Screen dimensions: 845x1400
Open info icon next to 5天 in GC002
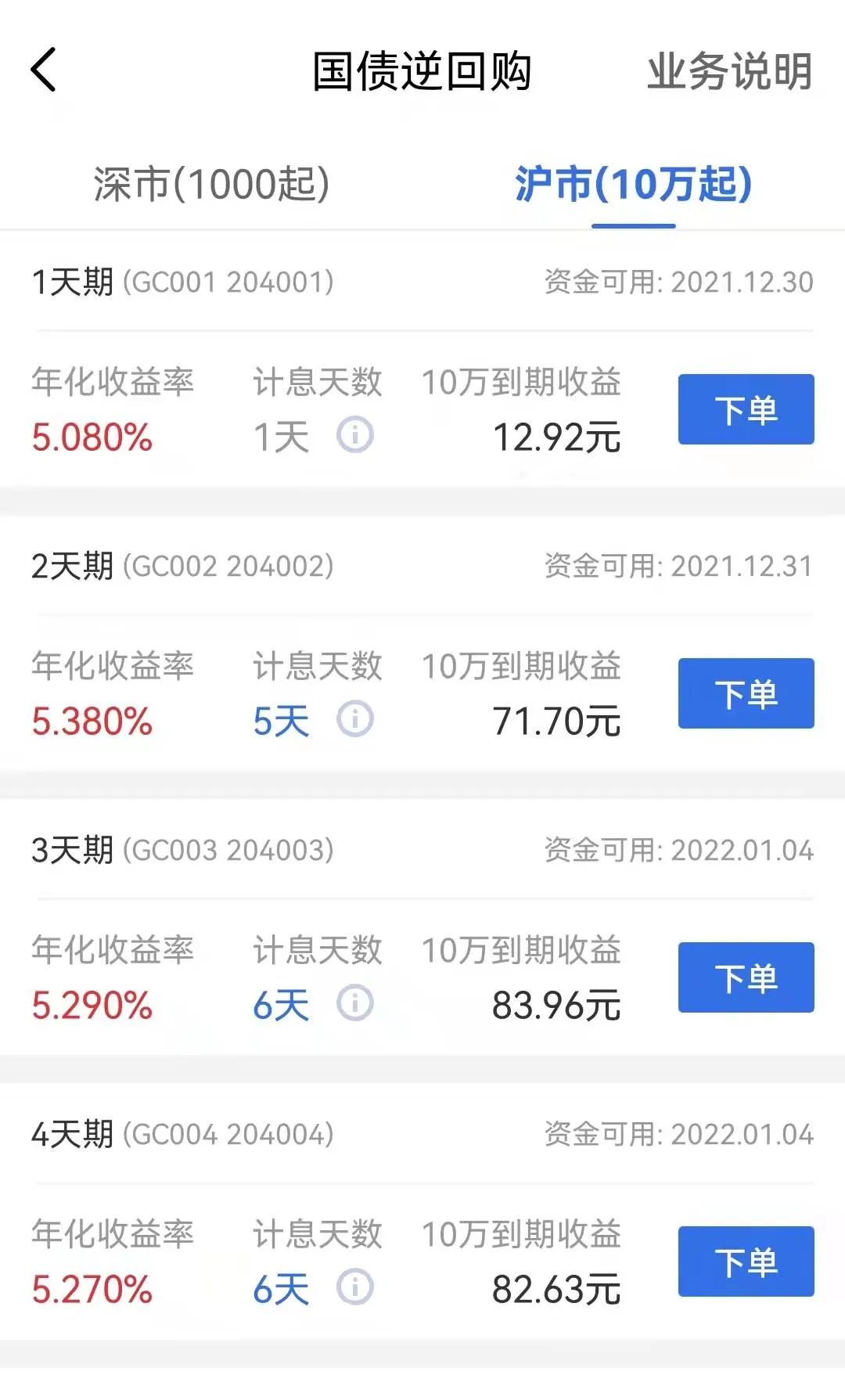click(x=355, y=719)
